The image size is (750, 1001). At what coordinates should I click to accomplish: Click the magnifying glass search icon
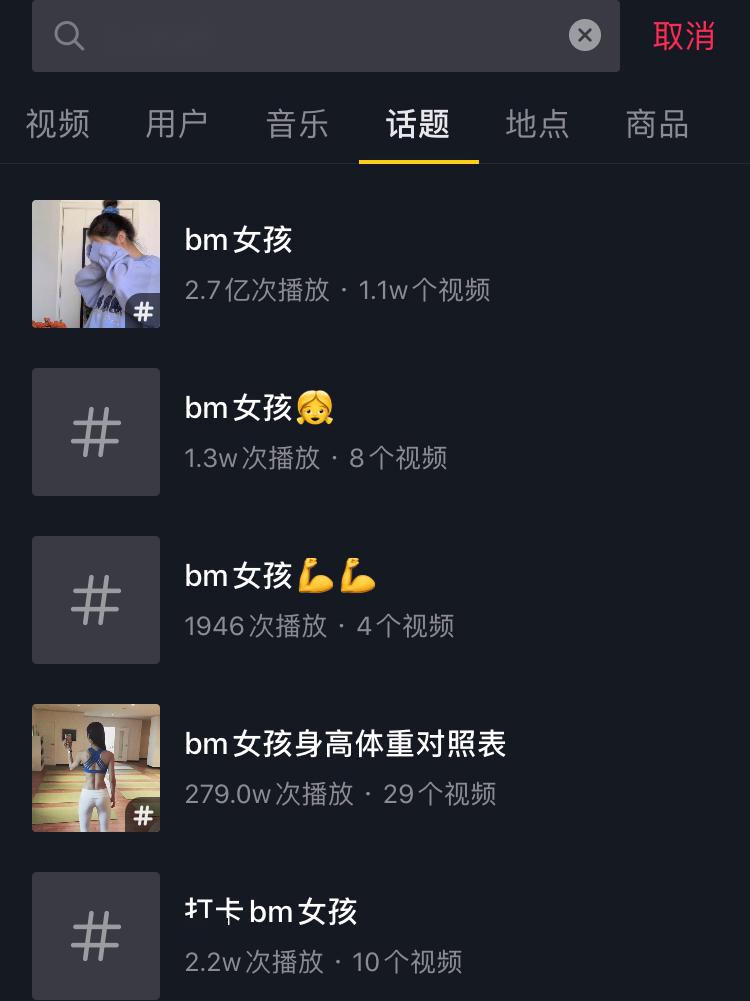pos(68,36)
